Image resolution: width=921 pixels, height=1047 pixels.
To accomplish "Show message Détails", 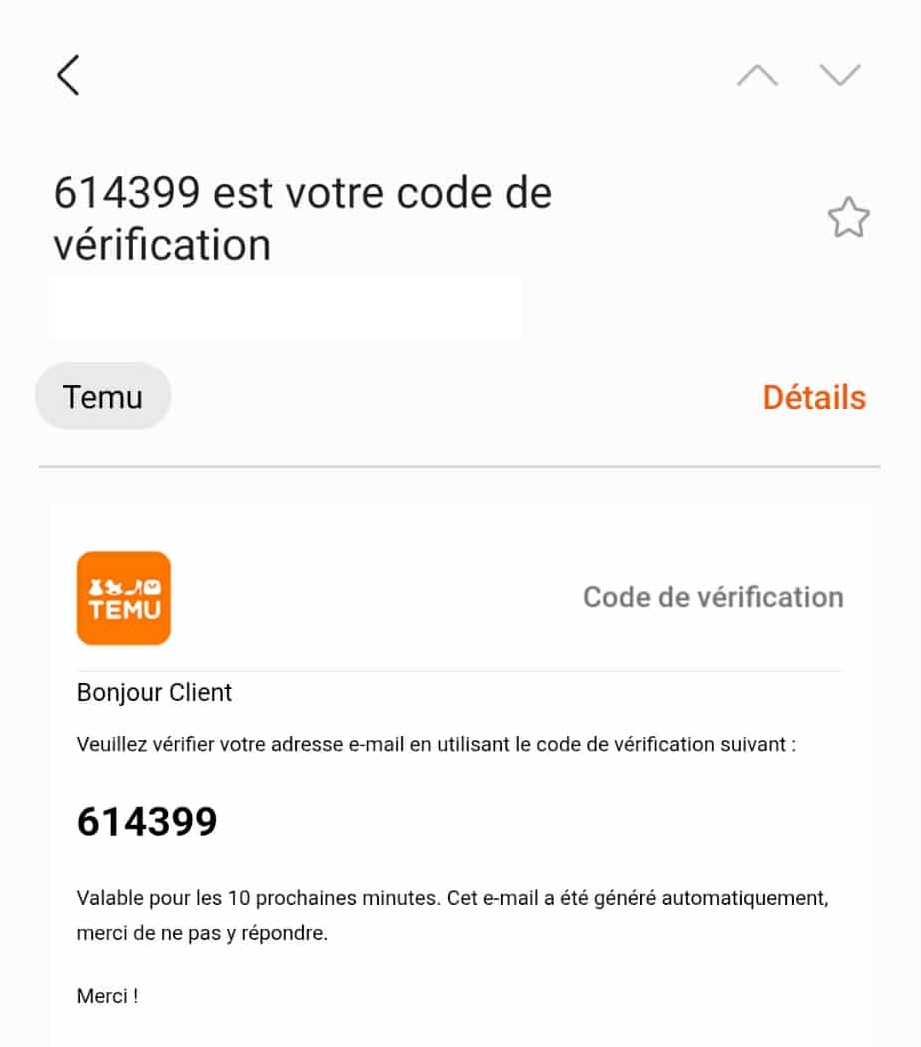I will click(813, 397).
